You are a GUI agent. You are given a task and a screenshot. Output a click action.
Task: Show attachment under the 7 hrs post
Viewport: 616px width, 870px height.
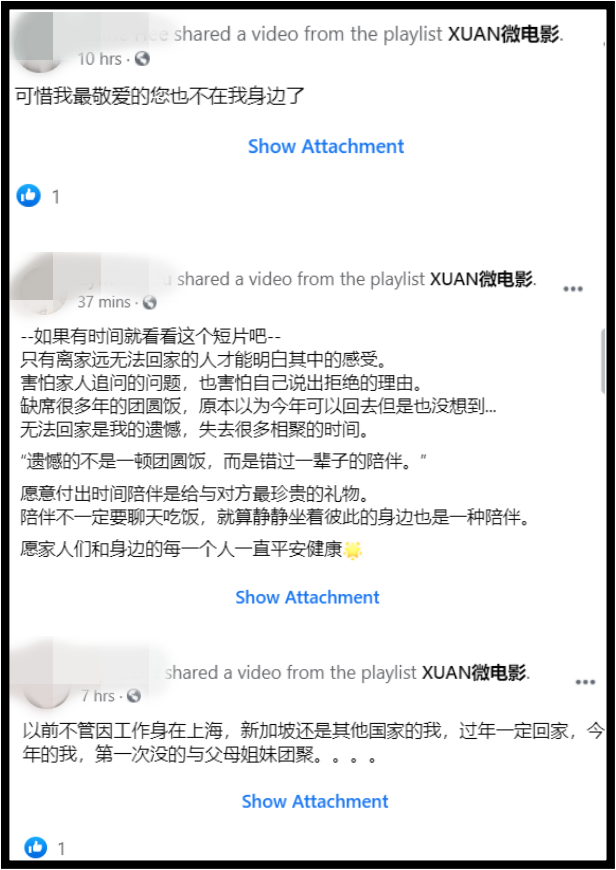(315, 801)
